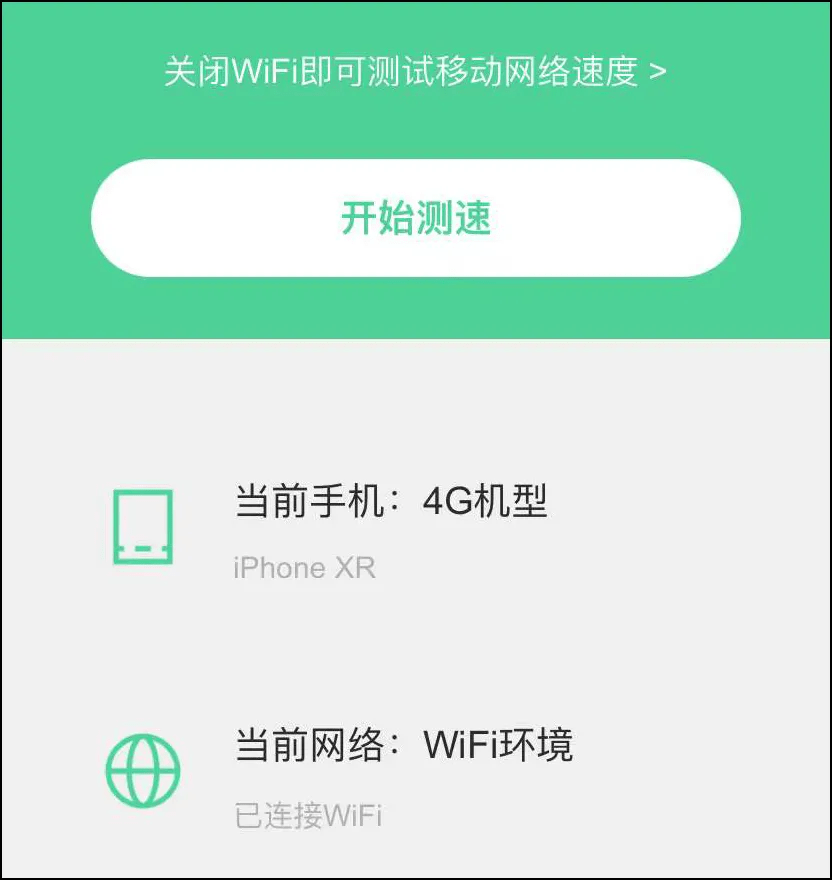Start the speed test with 开始测速
832x880 pixels.
click(x=416, y=219)
